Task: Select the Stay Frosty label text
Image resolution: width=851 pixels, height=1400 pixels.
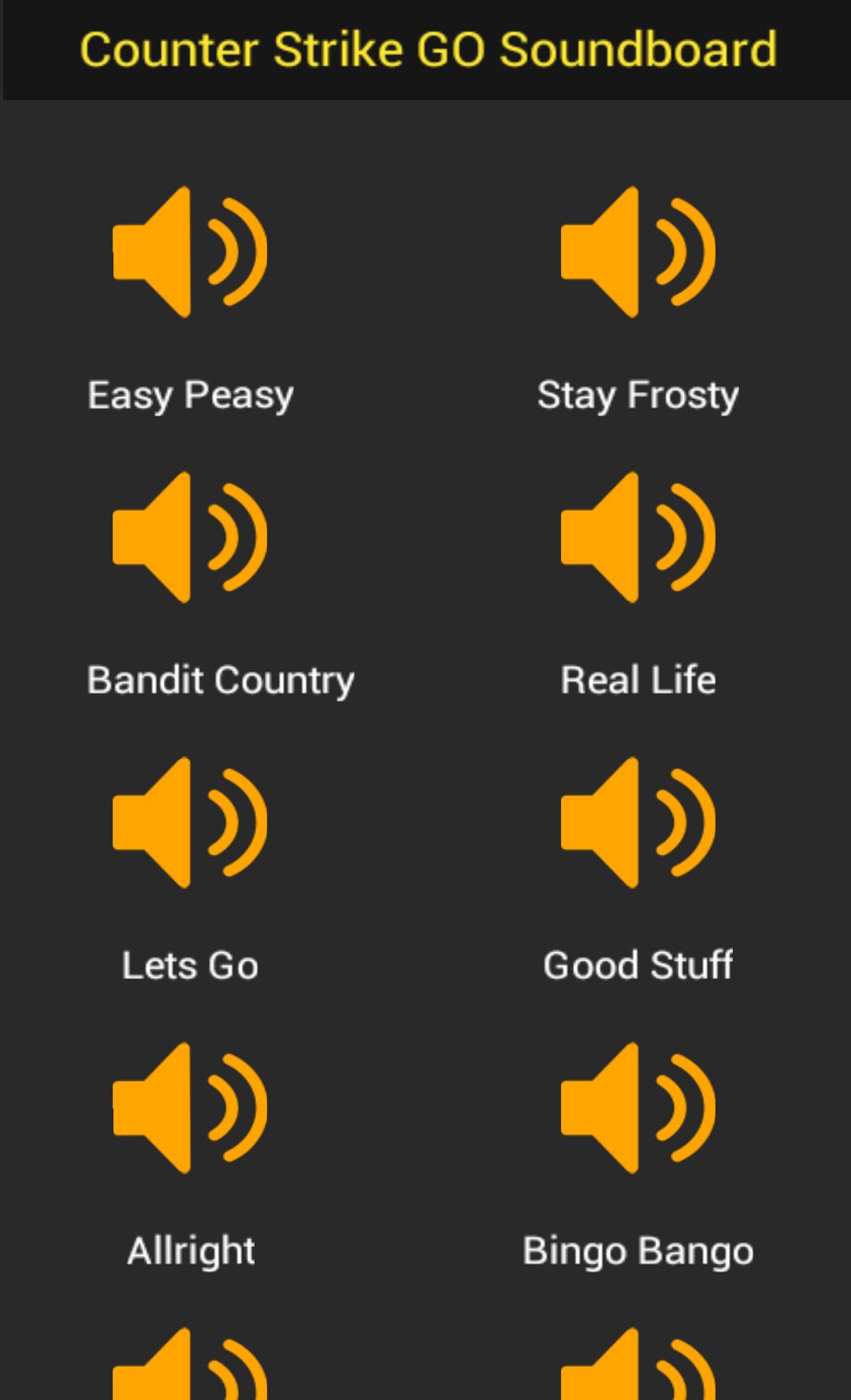Action: click(x=638, y=395)
